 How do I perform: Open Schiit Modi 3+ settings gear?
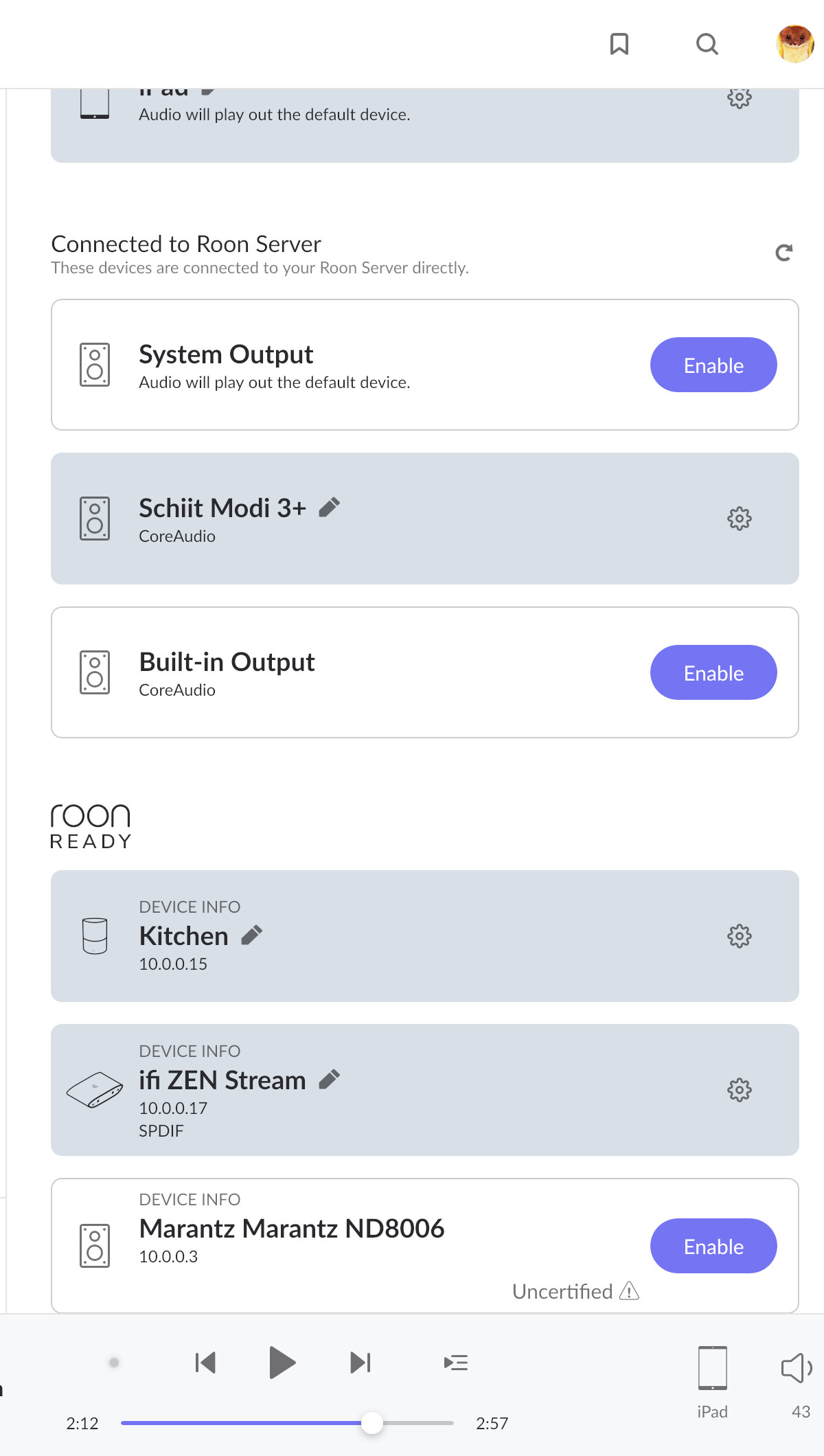[740, 519]
